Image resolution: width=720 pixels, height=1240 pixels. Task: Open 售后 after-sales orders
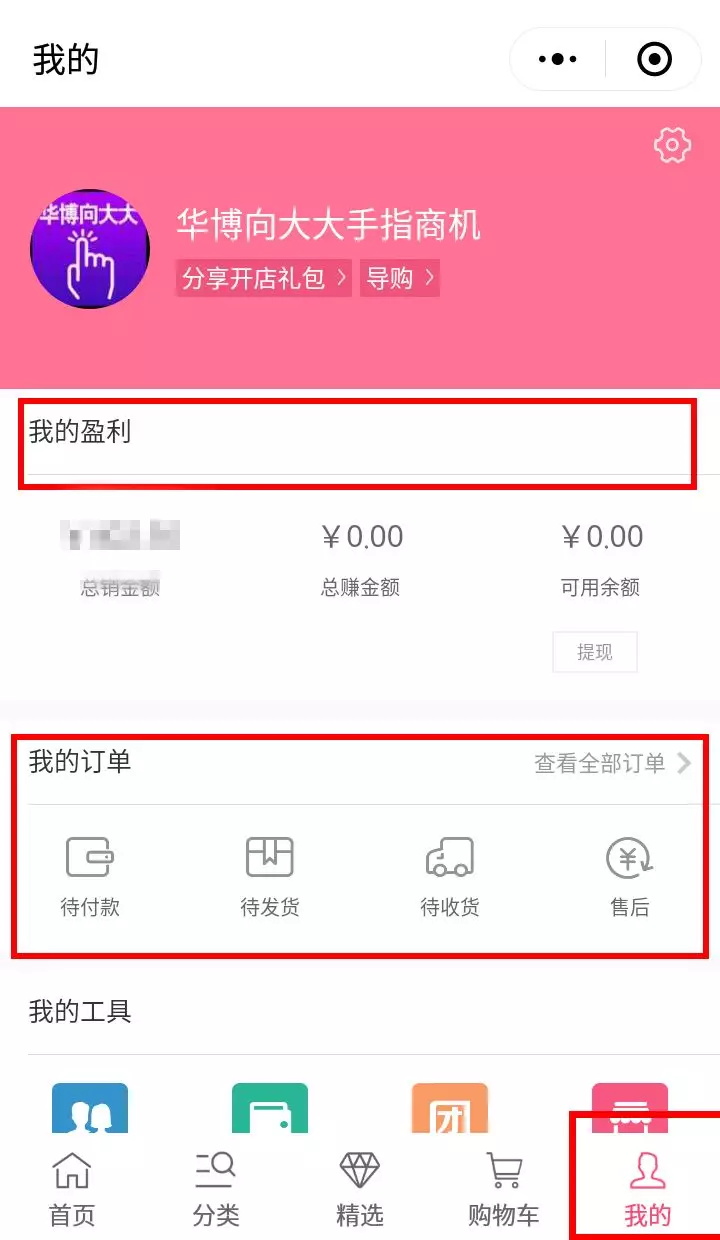[630, 877]
